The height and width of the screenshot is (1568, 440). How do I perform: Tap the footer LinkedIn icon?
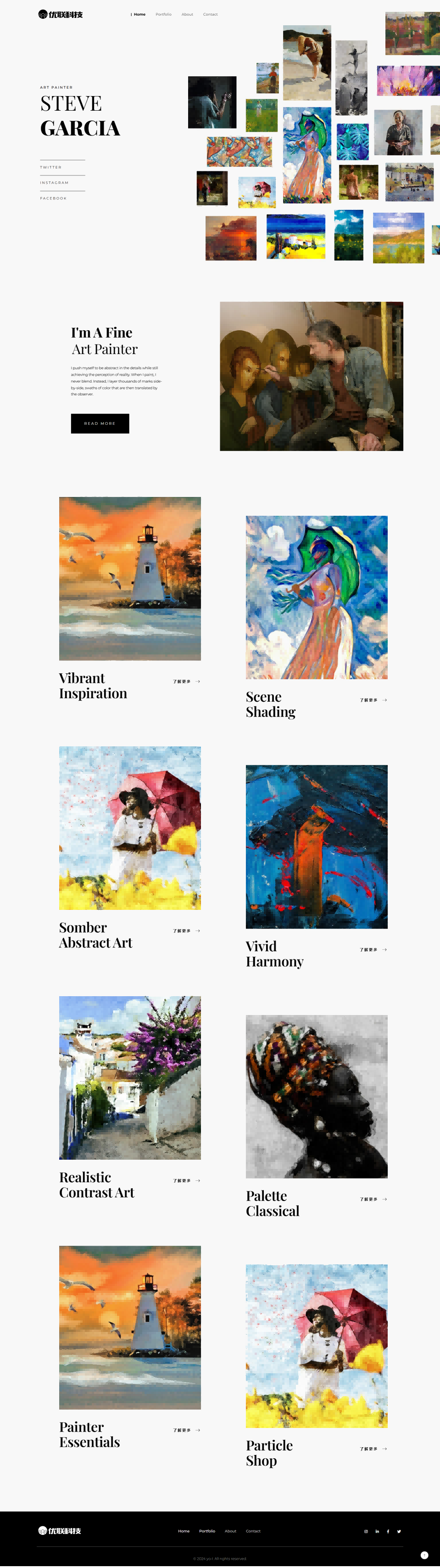377,1531
